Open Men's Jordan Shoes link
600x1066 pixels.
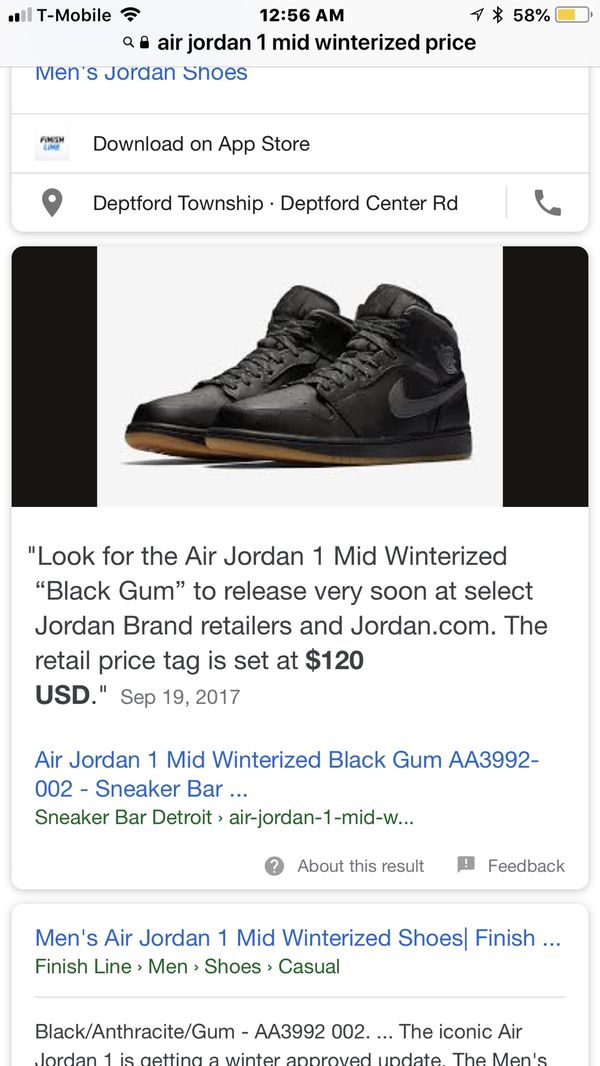141,73
